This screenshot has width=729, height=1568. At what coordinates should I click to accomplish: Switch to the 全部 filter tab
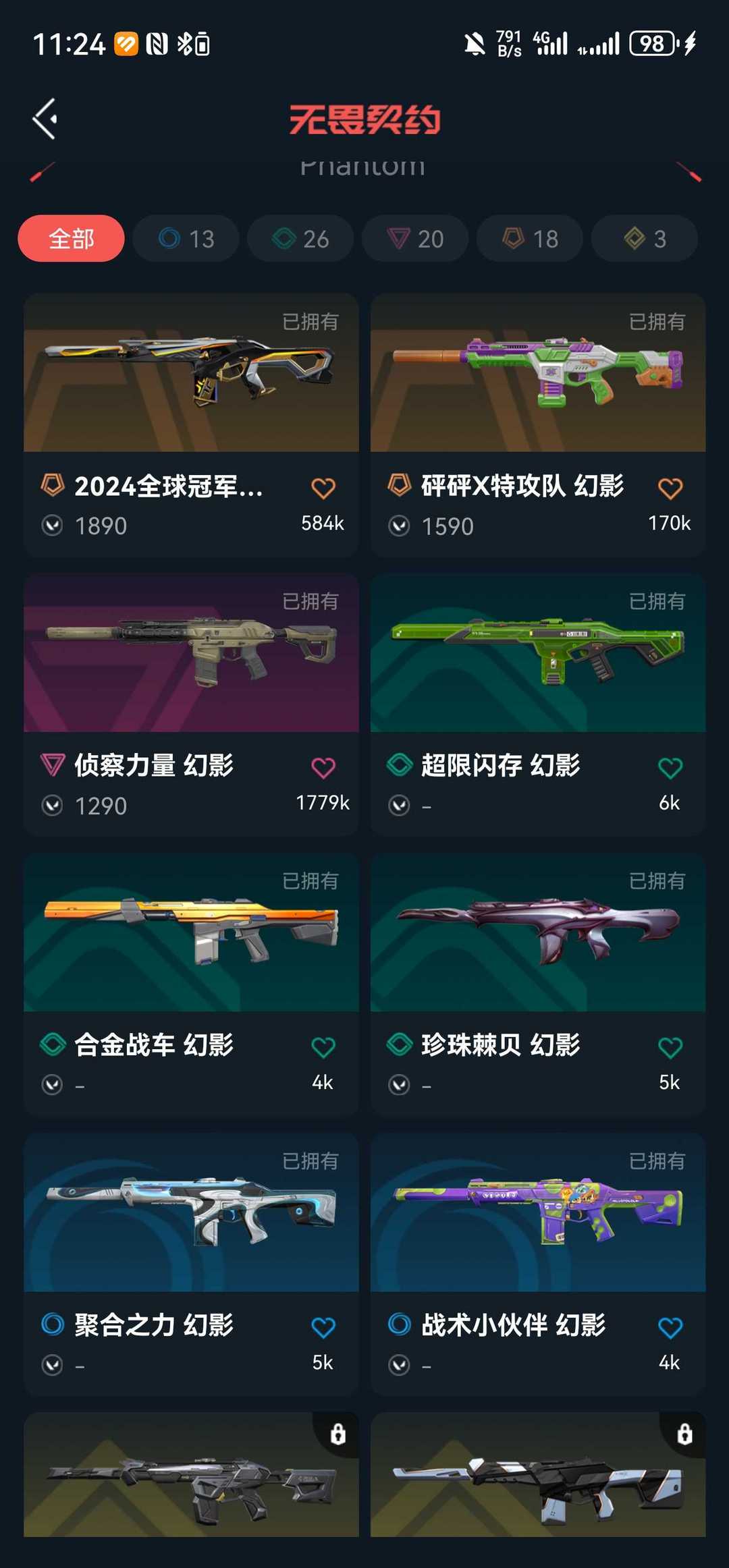click(70, 239)
